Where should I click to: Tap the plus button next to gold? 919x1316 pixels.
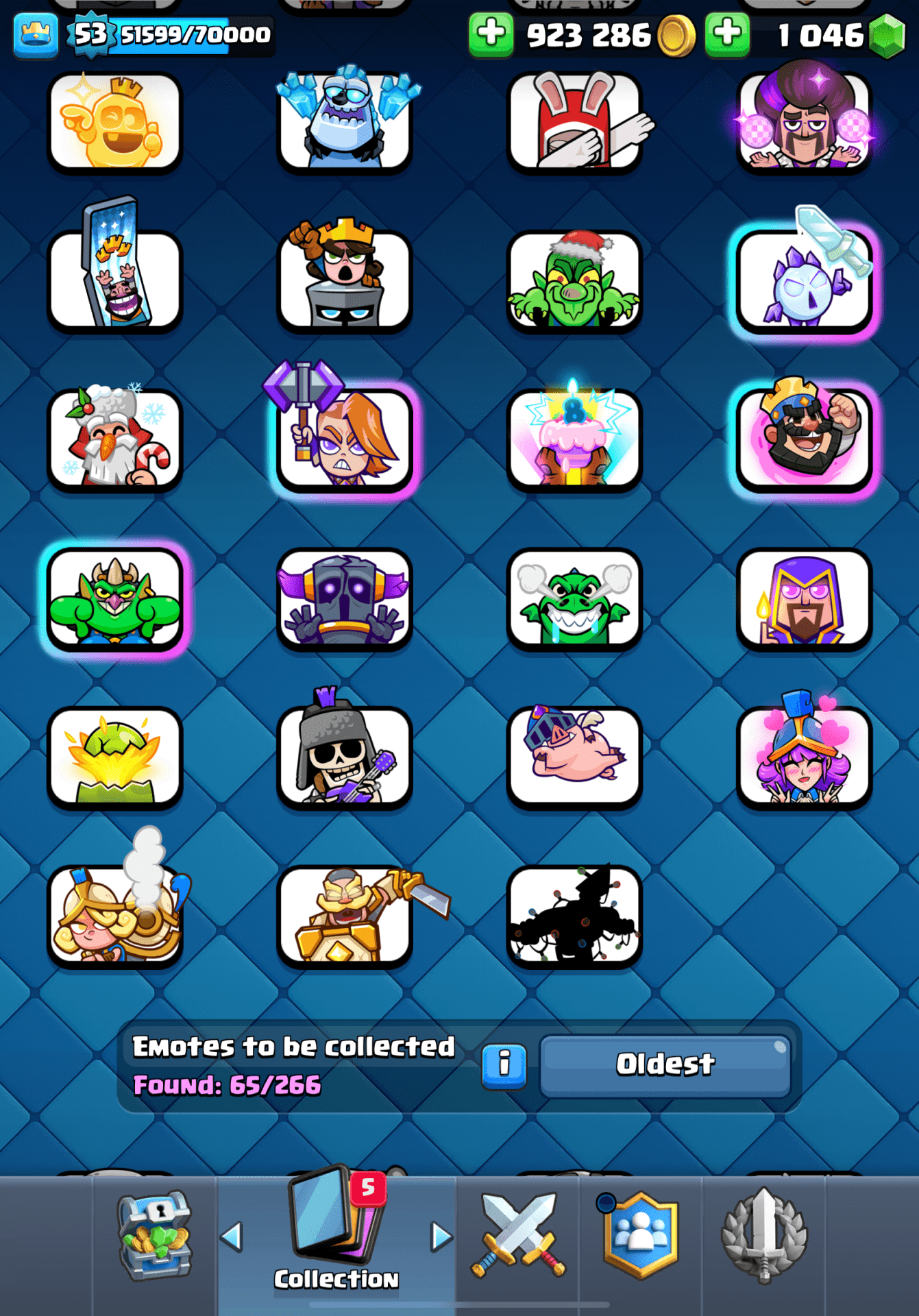491,34
